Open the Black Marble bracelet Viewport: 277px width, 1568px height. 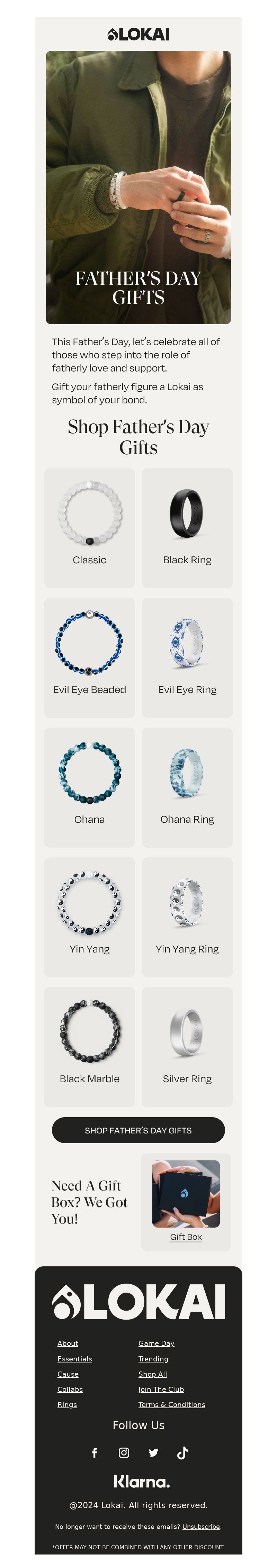(x=89, y=1046)
